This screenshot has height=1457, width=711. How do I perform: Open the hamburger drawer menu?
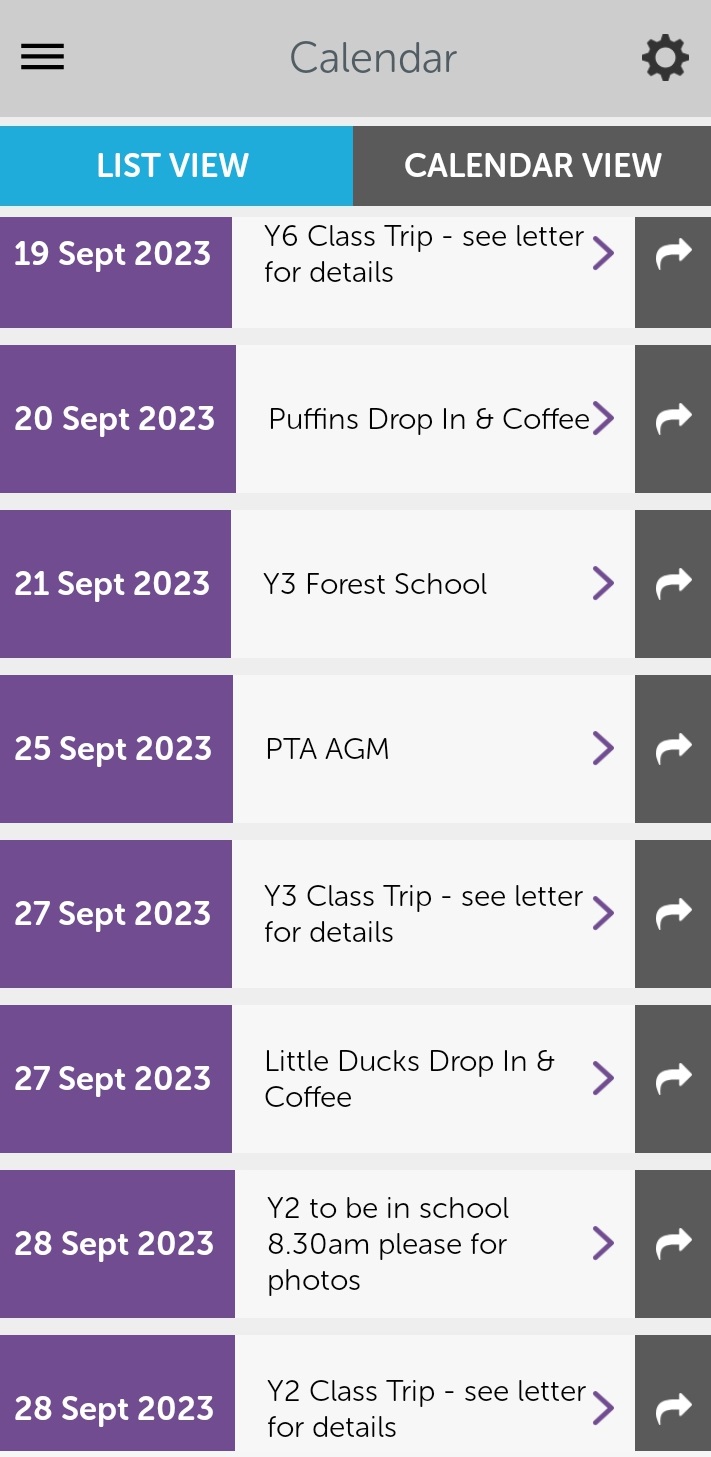tap(42, 57)
